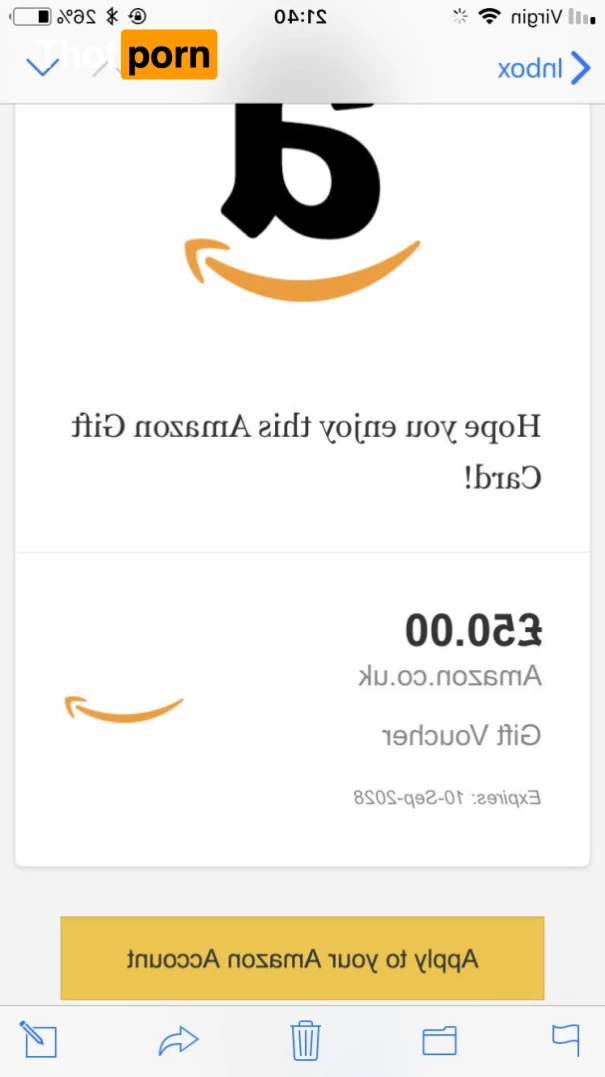Delete this email with the trash icon
This screenshot has width=605, height=1077.
coord(305,1040)
